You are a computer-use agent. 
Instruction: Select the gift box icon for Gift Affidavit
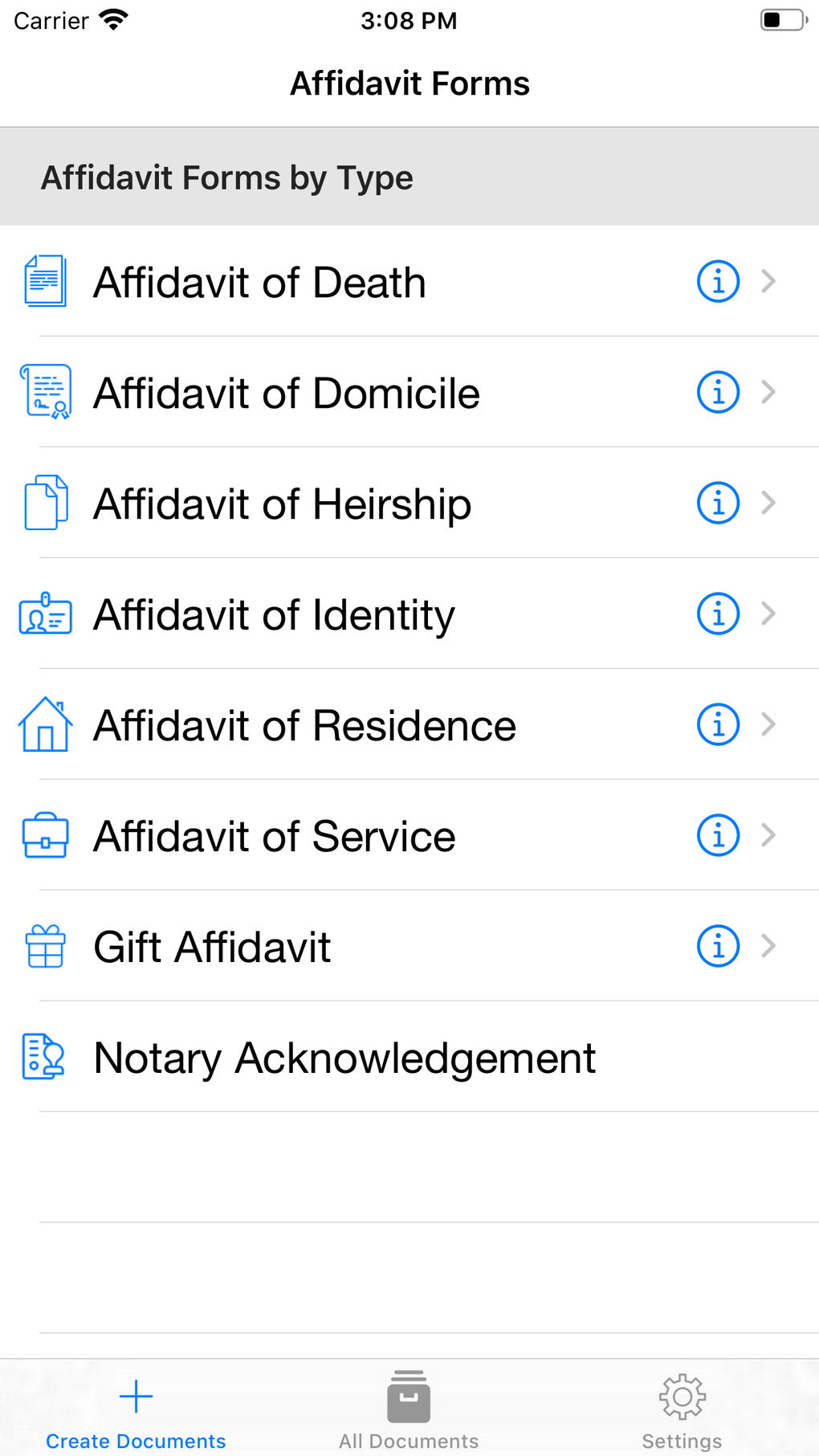tap(45, 946)
